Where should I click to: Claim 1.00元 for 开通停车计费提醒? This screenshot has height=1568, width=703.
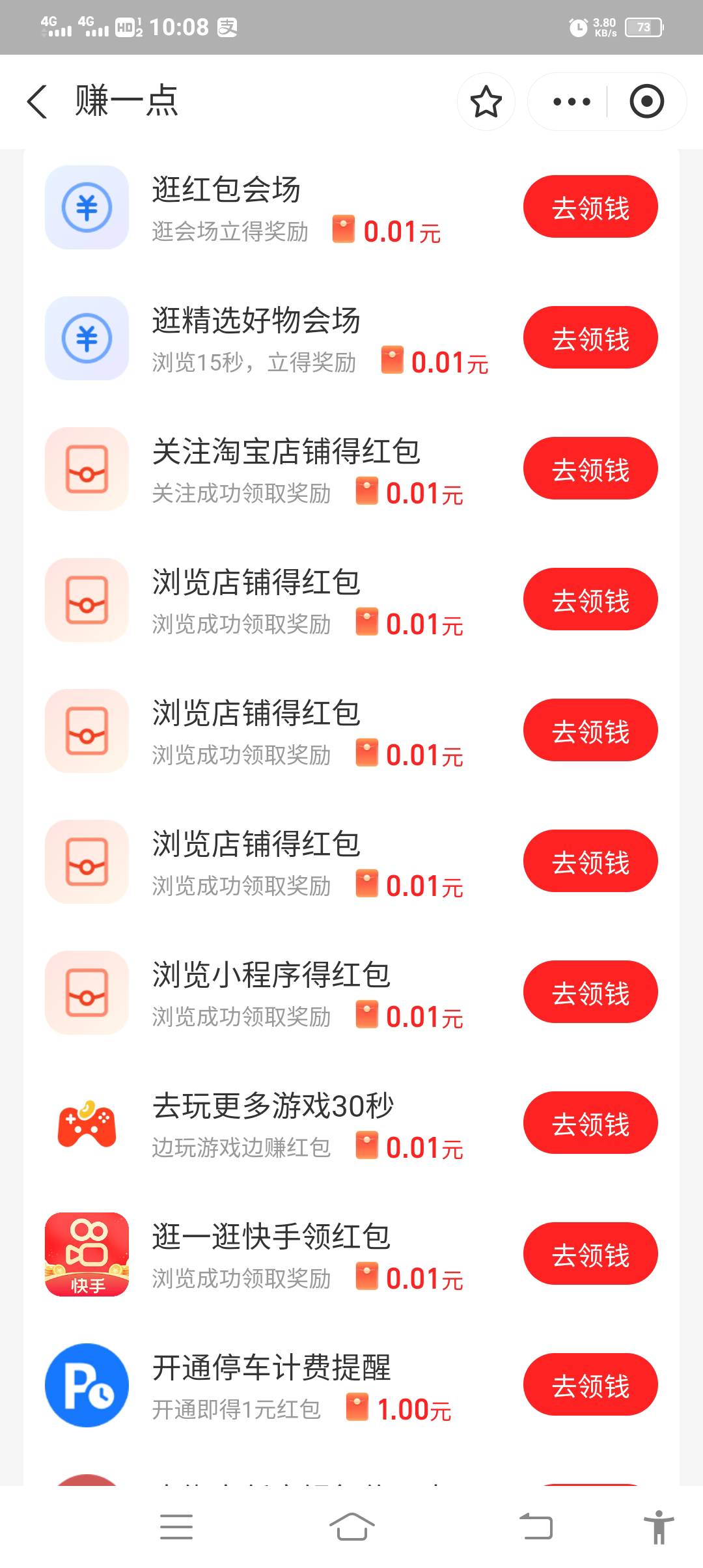[x=590, y=1385]
